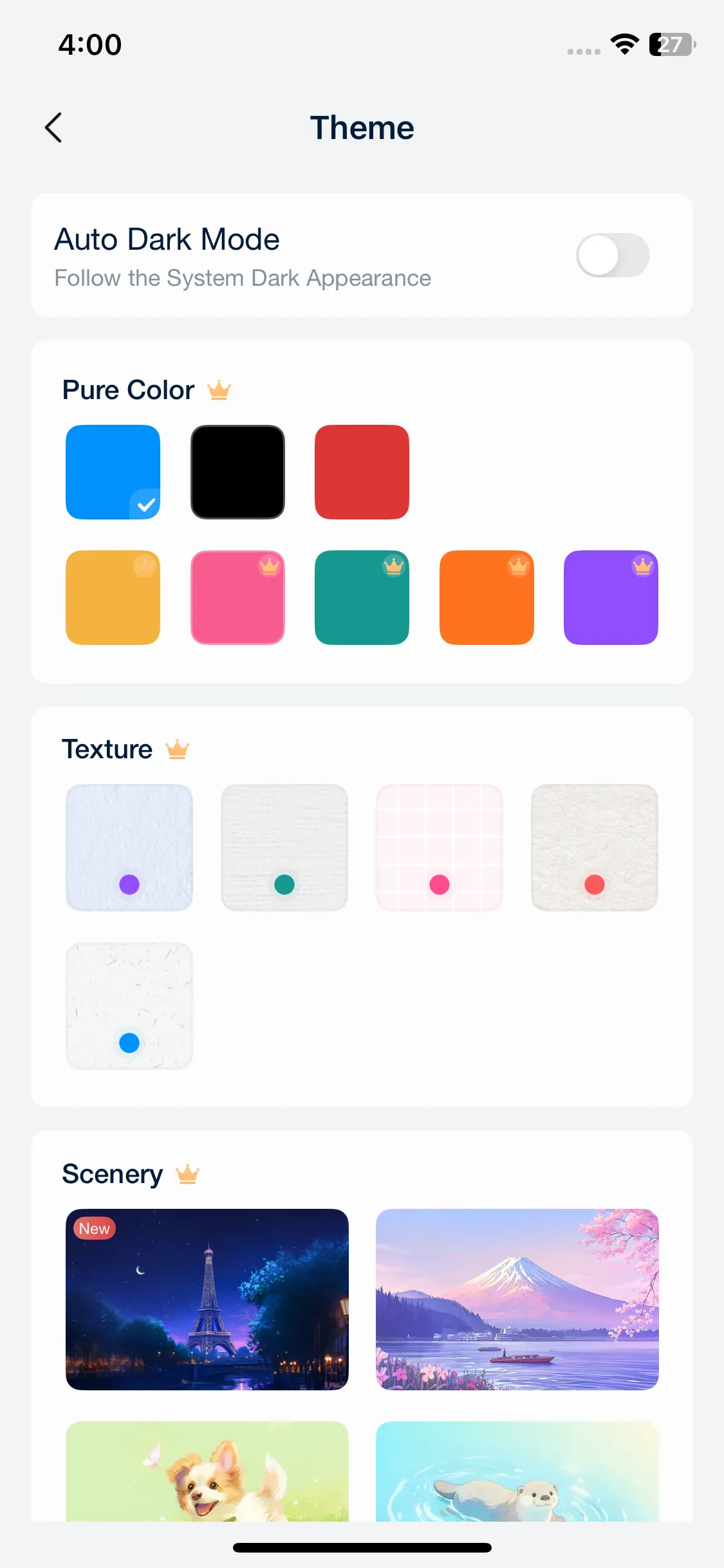This screenshot has height=1568, width=724.
Task: Pick the orange premium color swatch
Action: 487,597
